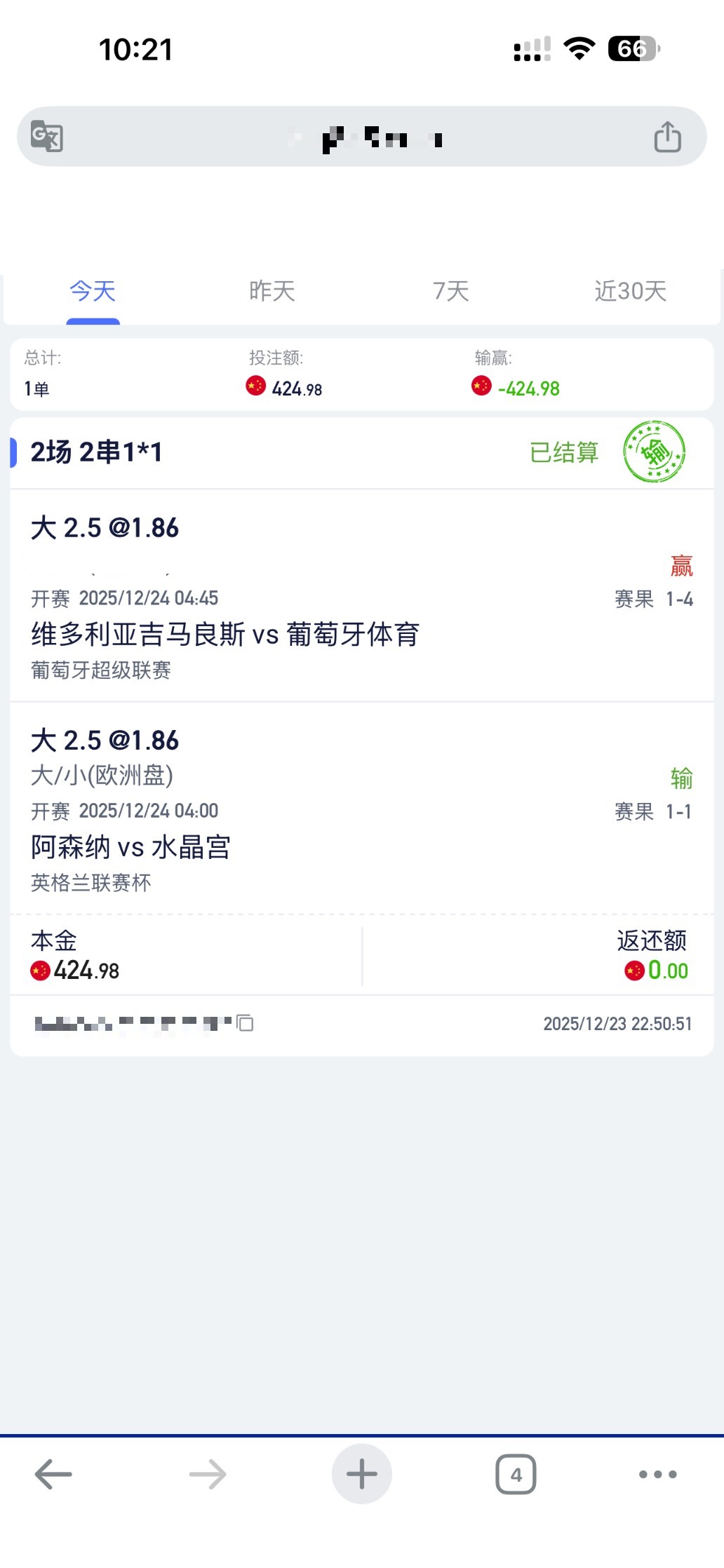
Task: Tap the share icon in the address bar
Action: point(667,136)
